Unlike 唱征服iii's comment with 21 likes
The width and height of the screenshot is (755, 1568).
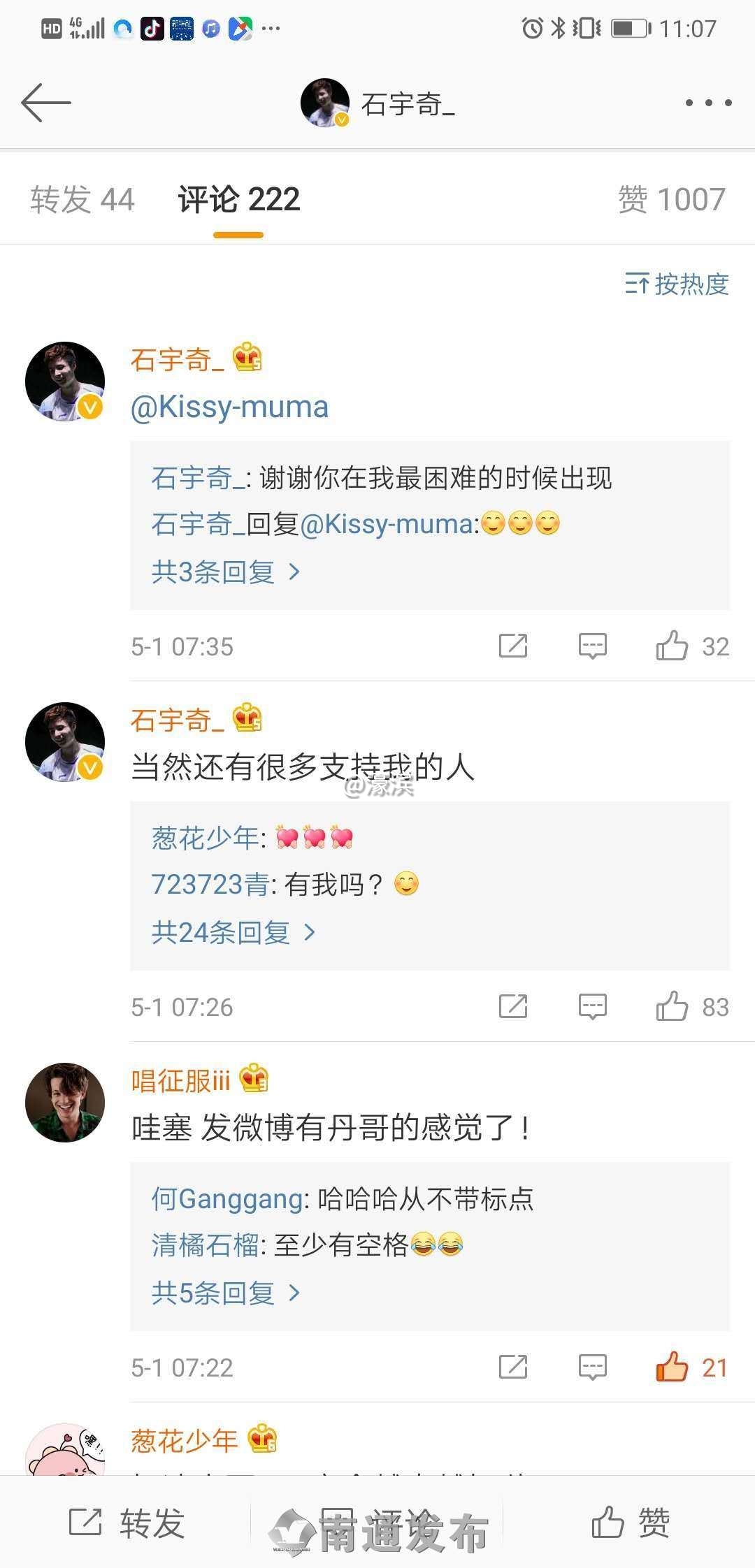[x=672, y=1367]
